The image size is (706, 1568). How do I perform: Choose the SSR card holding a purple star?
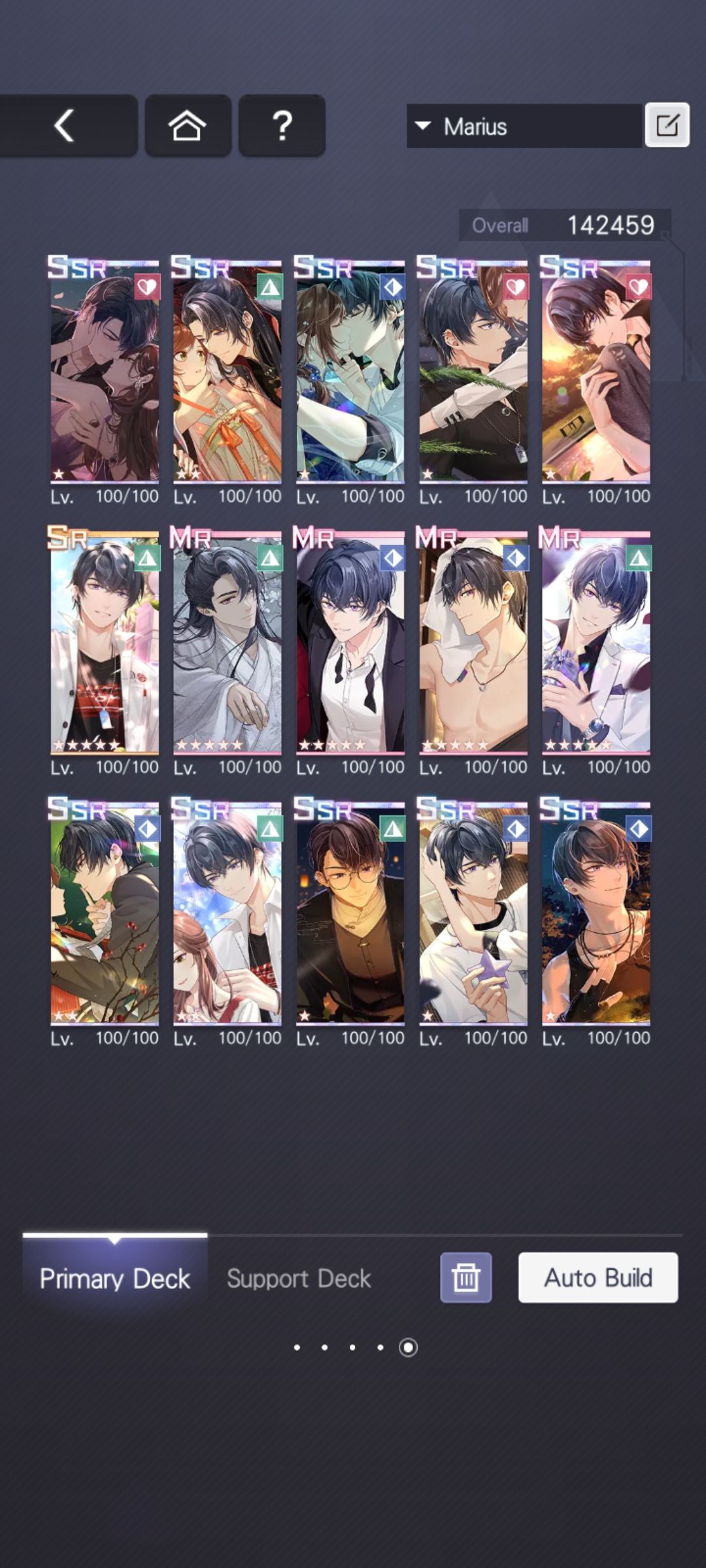473,915
